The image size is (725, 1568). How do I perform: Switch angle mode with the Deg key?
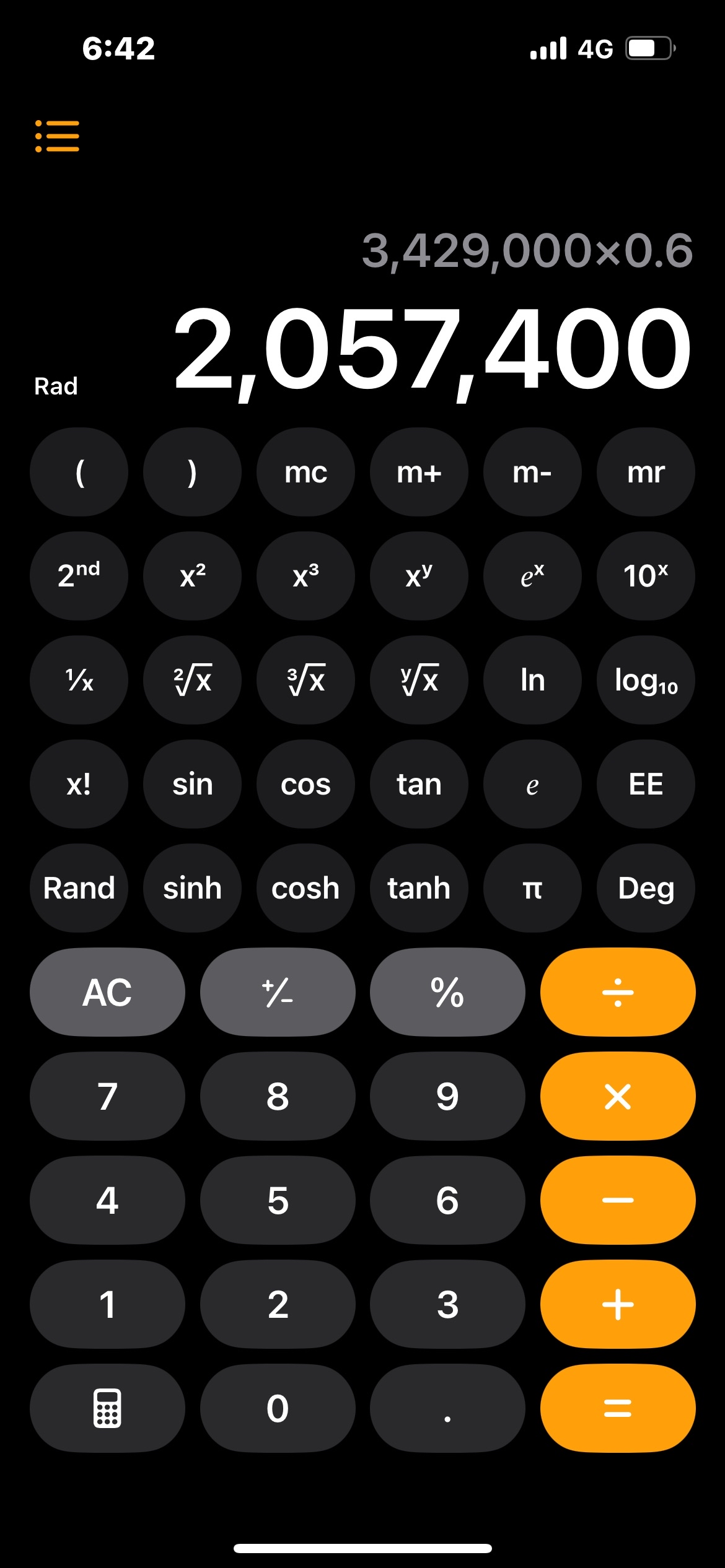pyautogui.click(x=646, y=888)
